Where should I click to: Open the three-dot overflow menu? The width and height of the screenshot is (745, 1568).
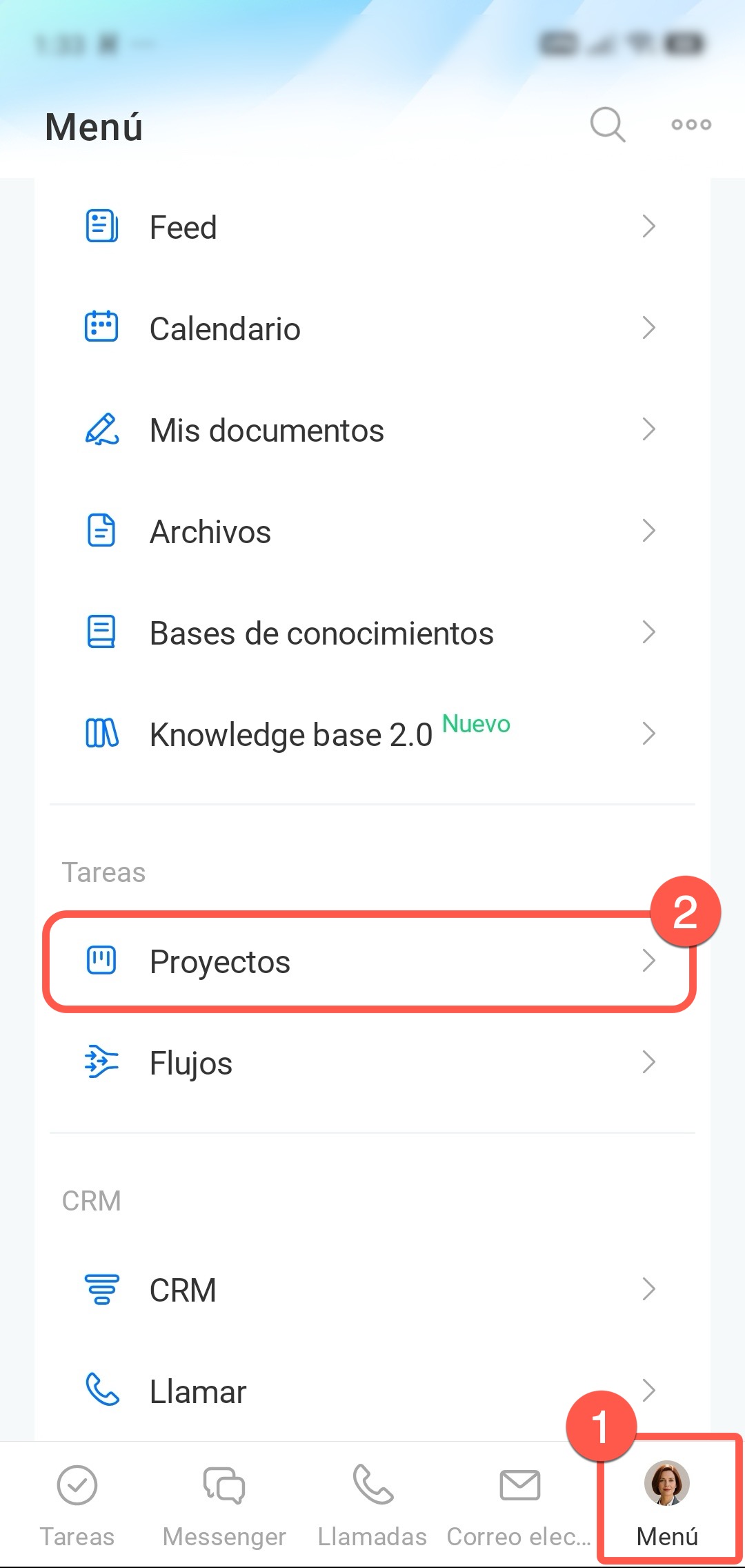tap(691, 125)
